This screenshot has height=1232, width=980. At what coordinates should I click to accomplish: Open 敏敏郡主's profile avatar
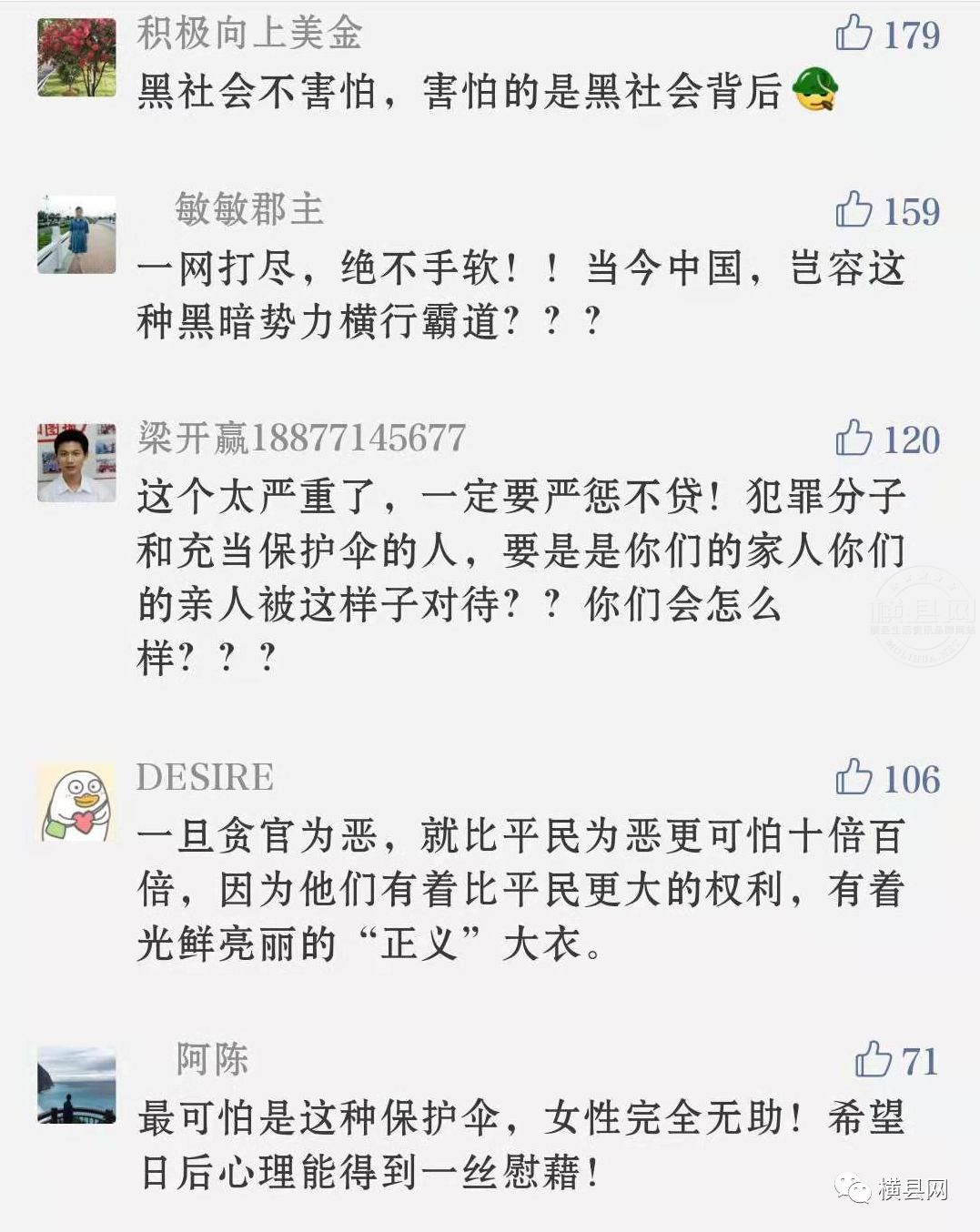click(x=76, y=234)
